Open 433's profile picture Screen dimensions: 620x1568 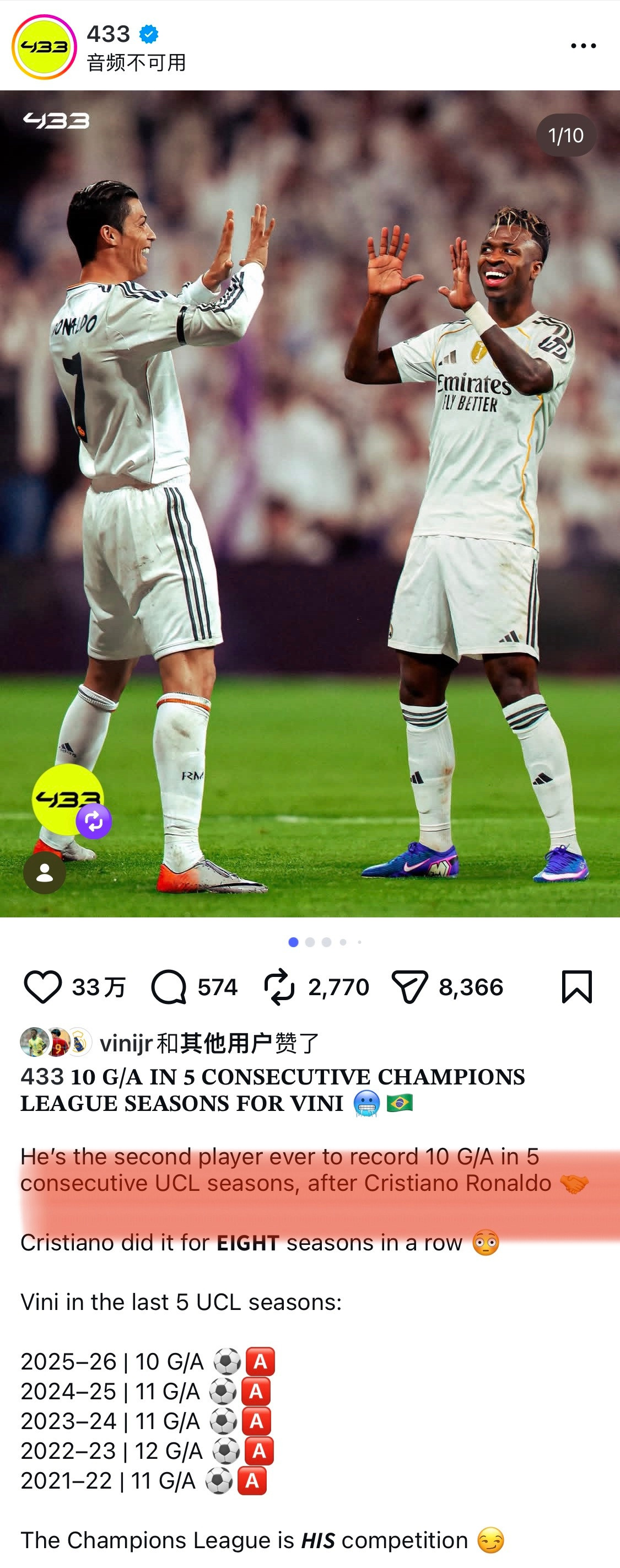tap(44, 47)
